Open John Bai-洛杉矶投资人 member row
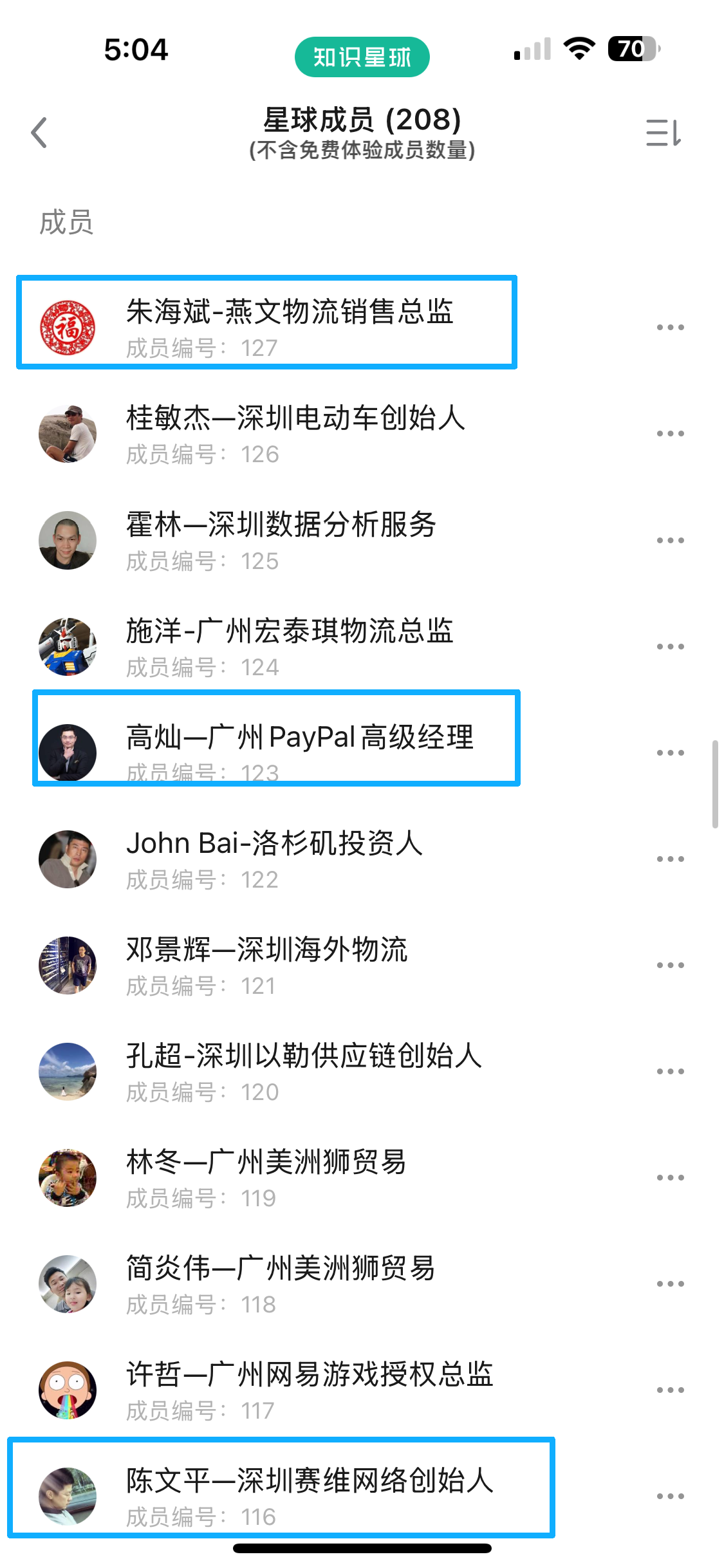Viewport: 724px width, 1568px height. point(274,858)
